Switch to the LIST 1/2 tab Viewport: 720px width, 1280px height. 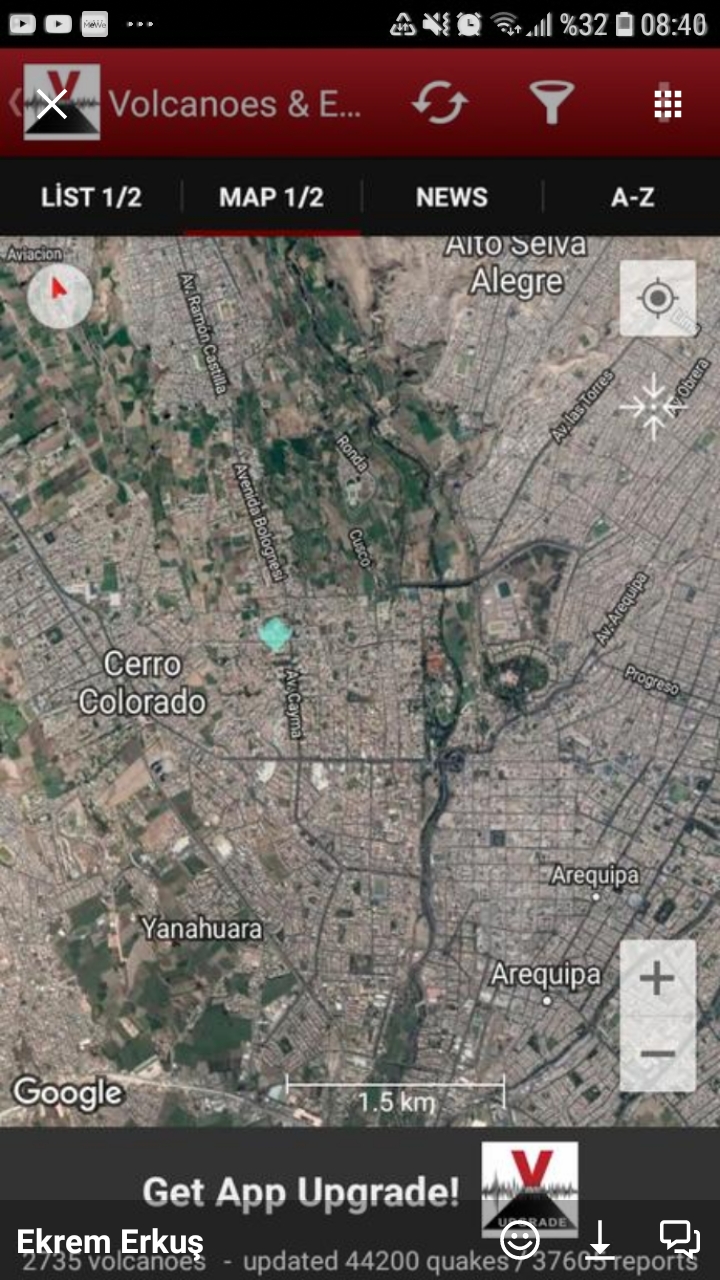tap(90, 197)
